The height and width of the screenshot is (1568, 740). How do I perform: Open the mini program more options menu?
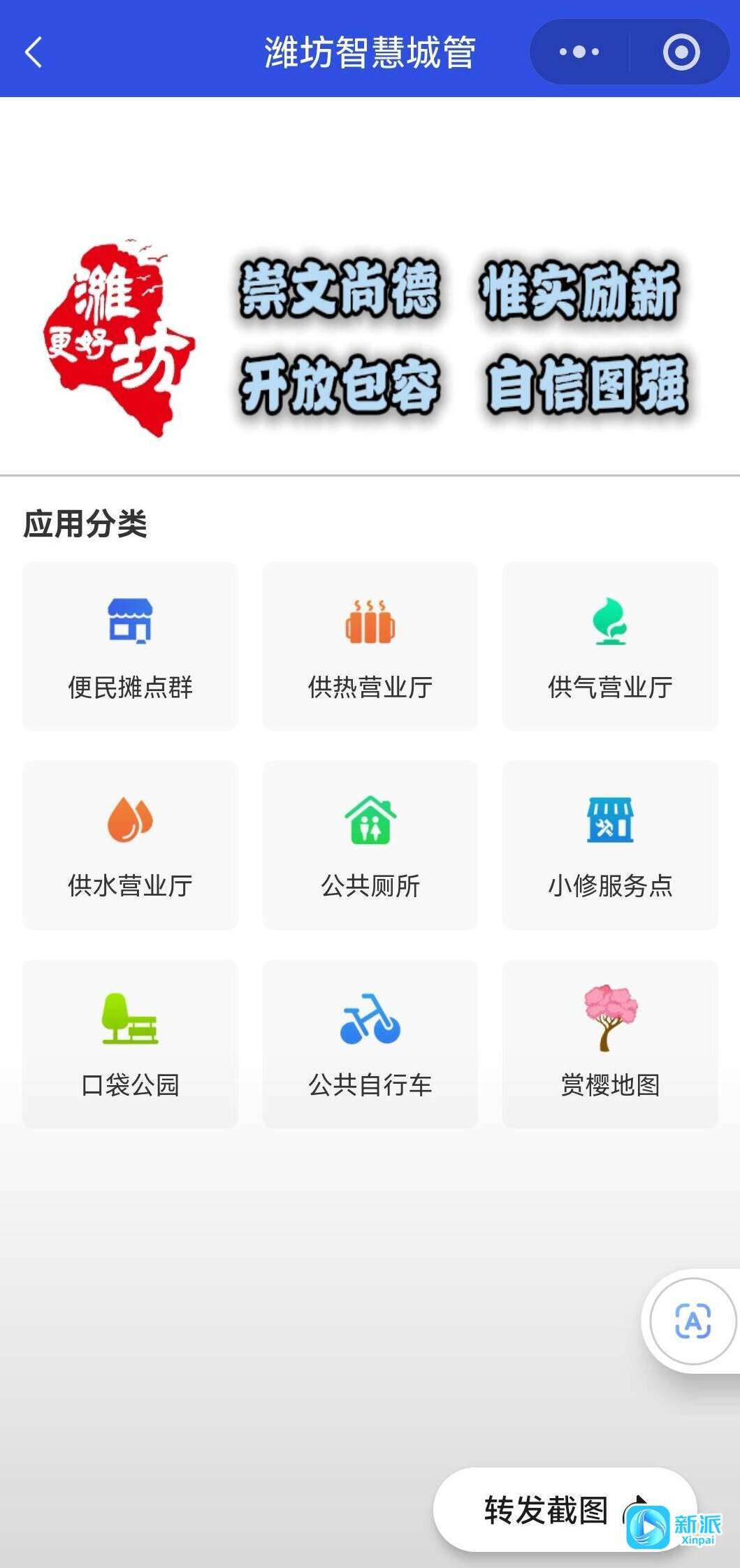579,52
